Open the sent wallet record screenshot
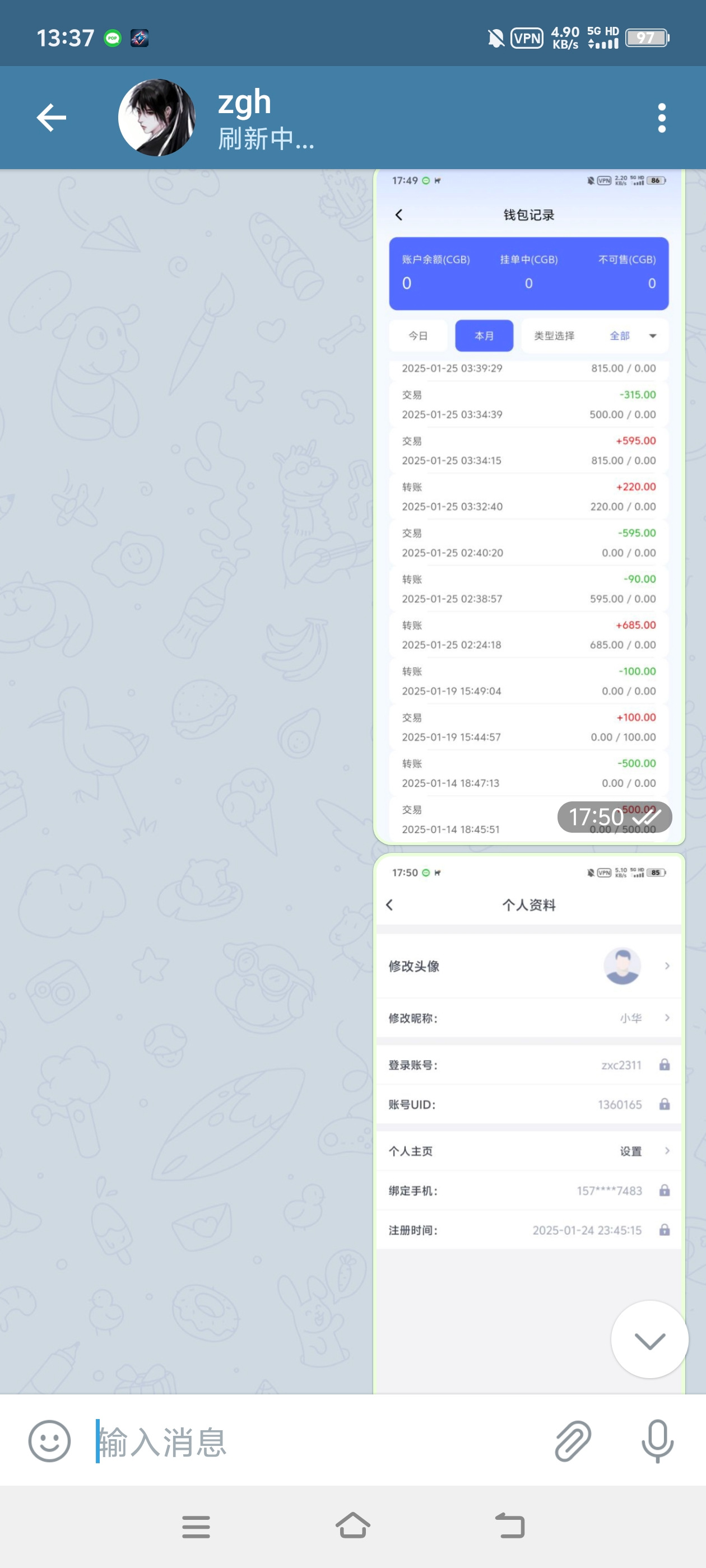Screen dimensions: 706x1568 528,505
